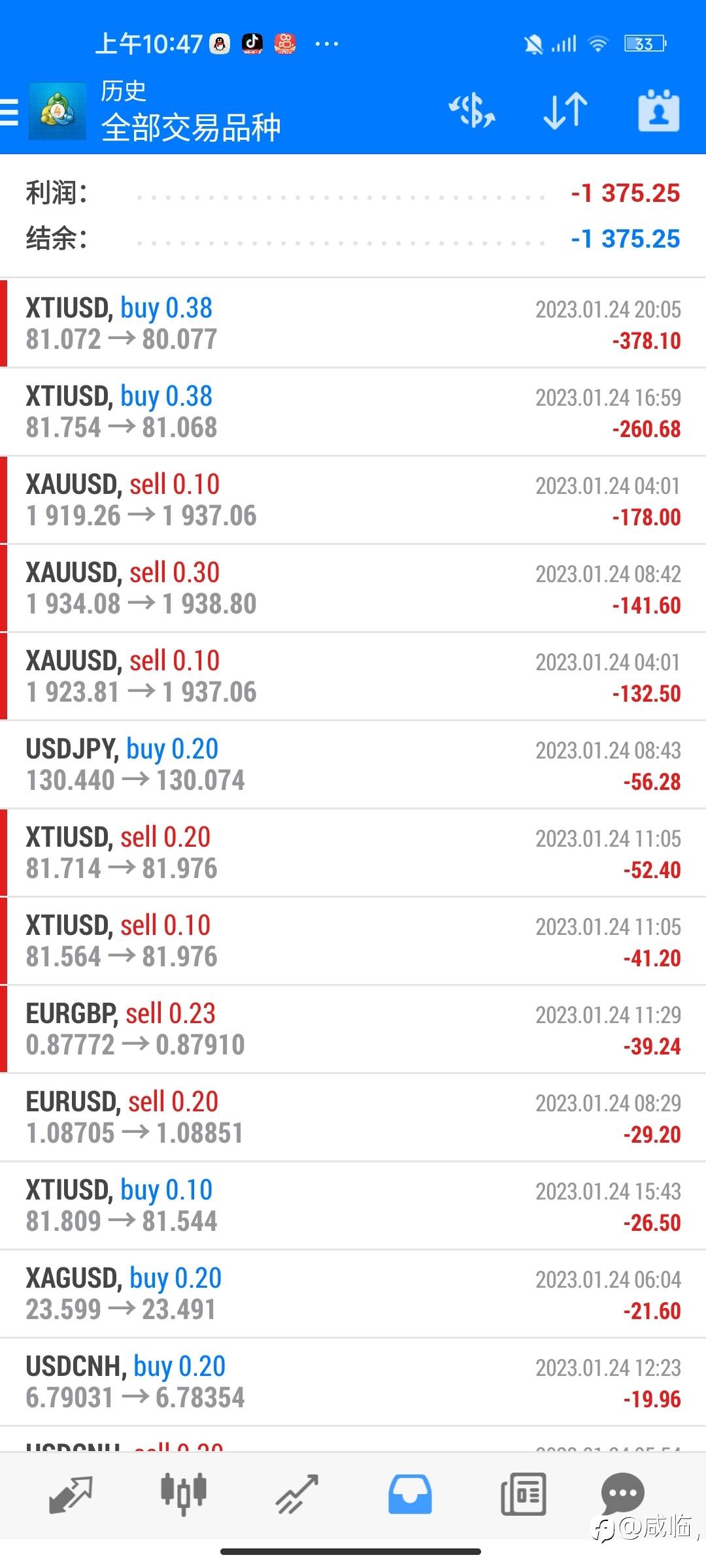Open XTIUSD buy 0.38 trade with -378.10

click(x=353, y=323)
